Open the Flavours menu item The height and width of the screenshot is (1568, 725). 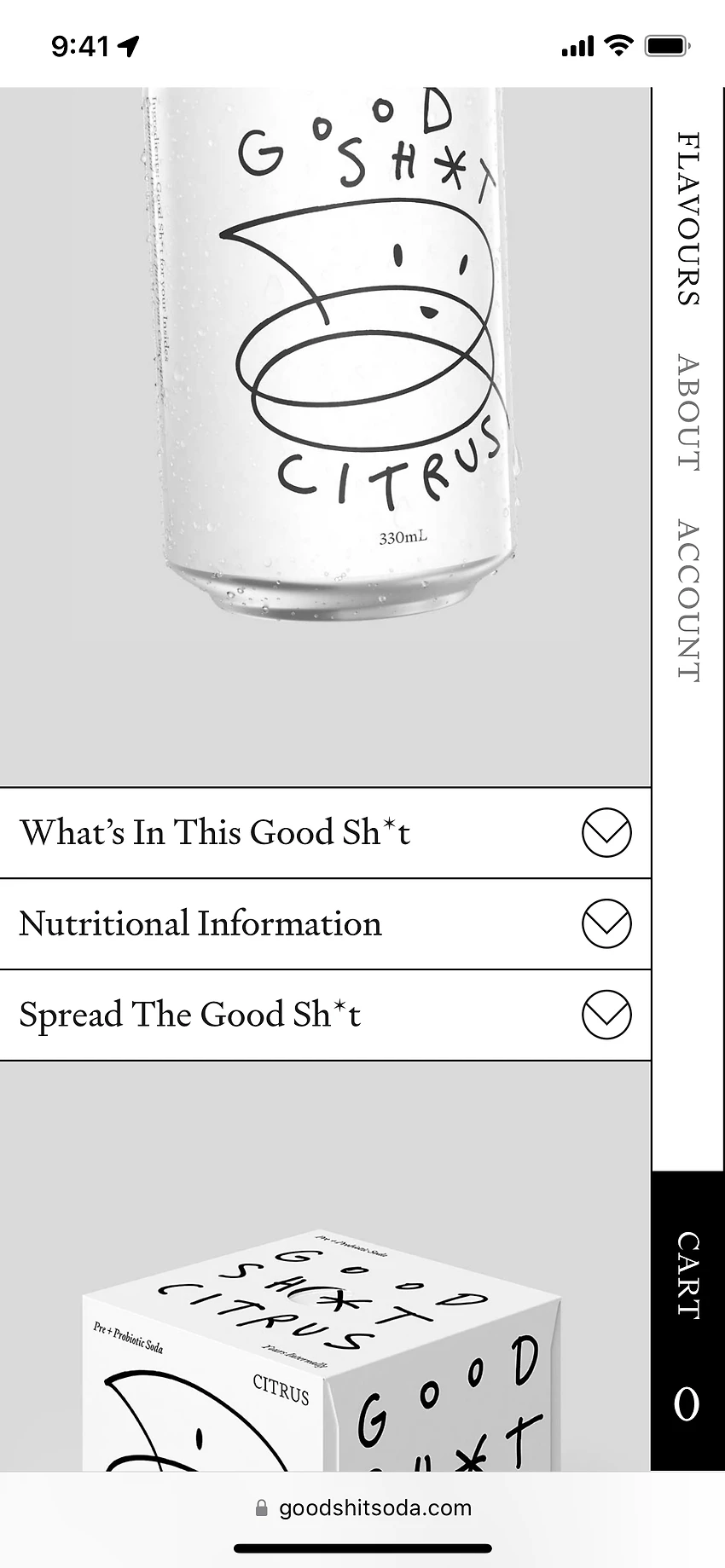(x=688, y=218)
